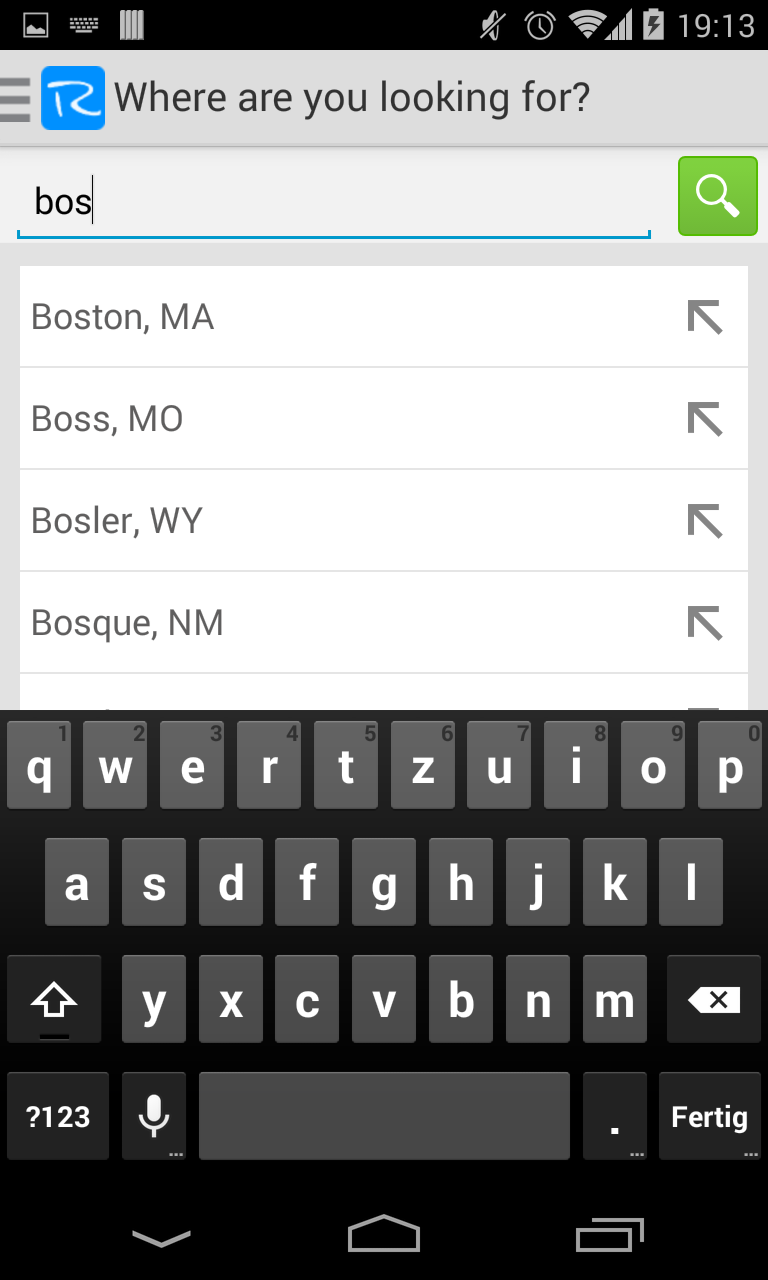Insert Boss, MO using its arrow icon

point(705,419)
